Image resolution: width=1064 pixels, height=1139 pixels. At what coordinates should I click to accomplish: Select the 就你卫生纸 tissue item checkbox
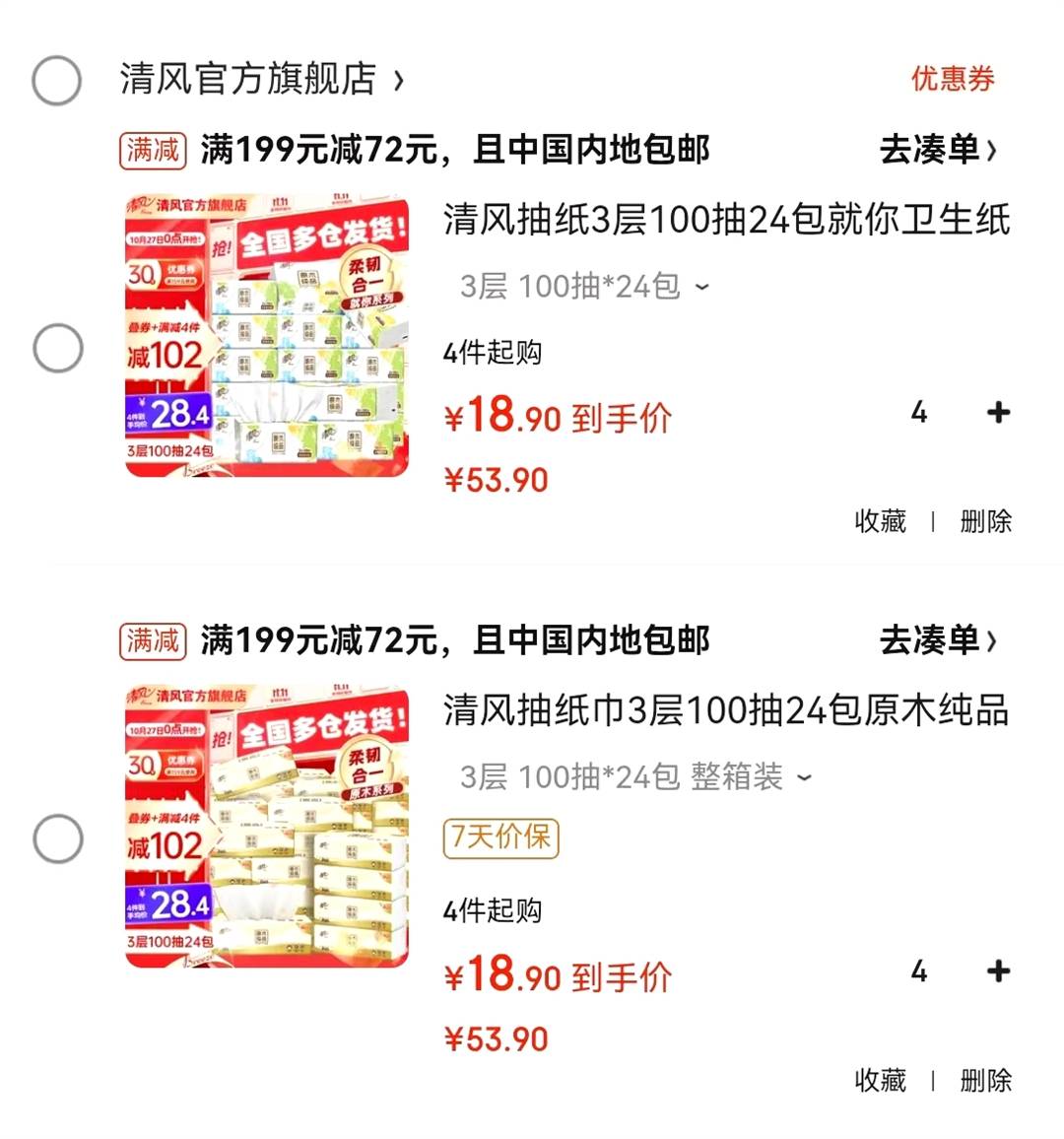pos(57,348)
